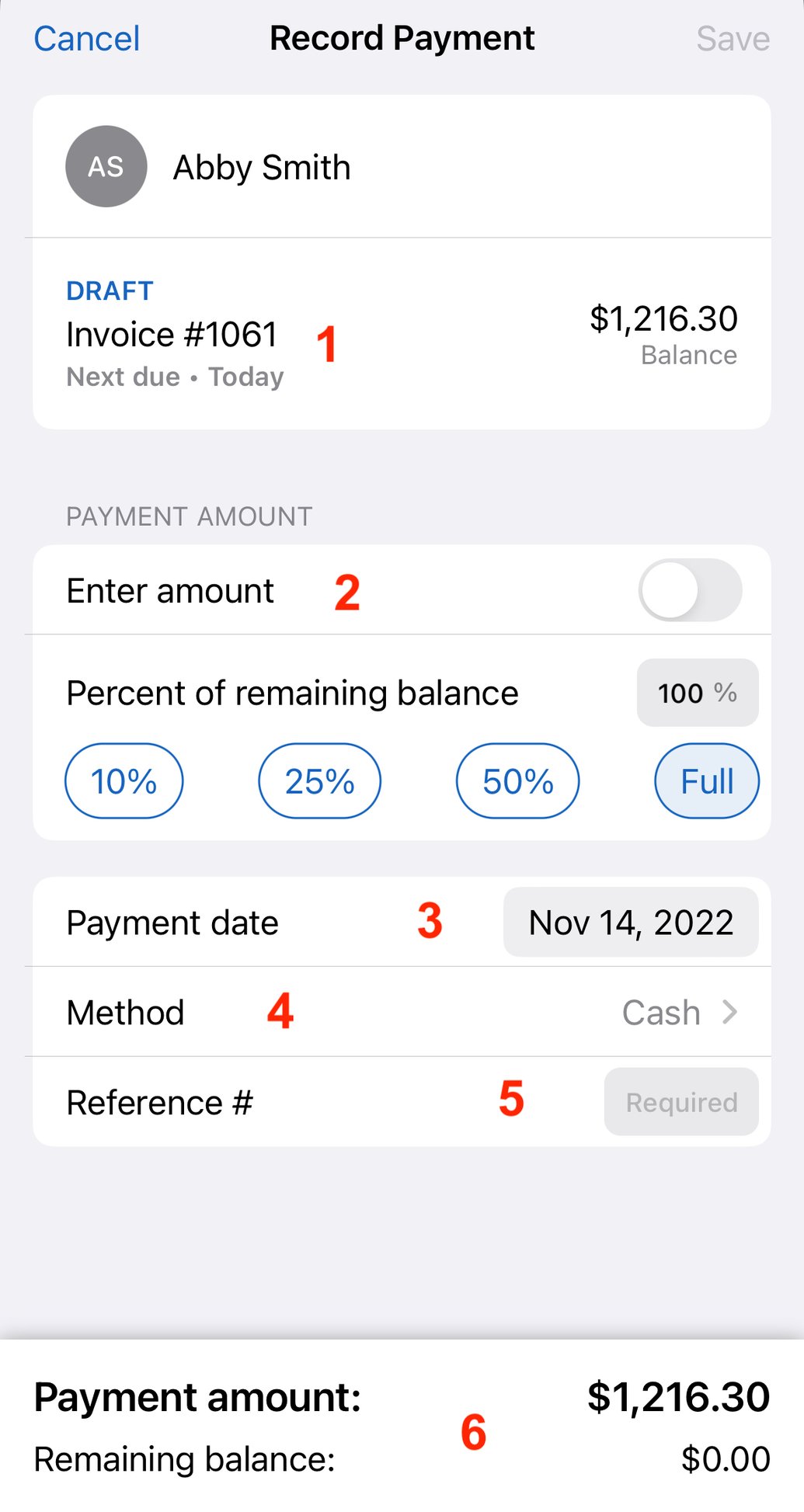Screen dimensions: 804x1512
Task: Select the 25% payment option
Action: point(319,781)
